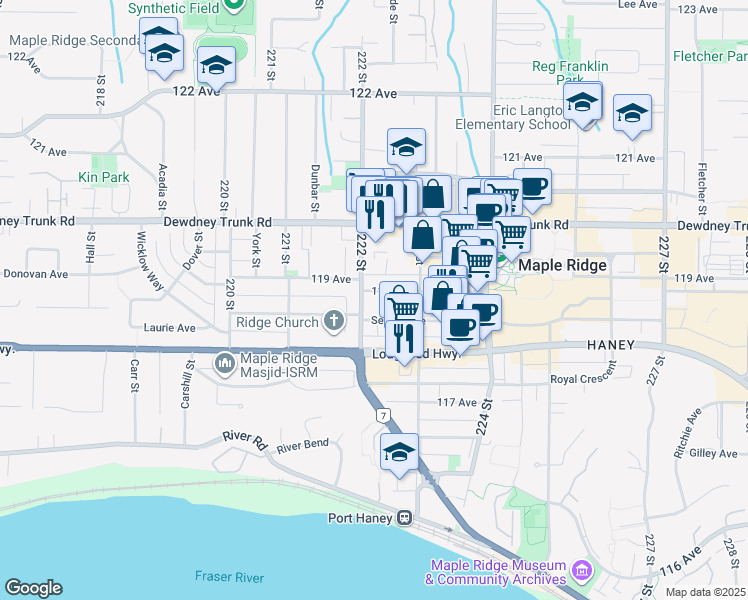Image resolution: width=748 pixels, height=600 pixels.
Task: Tap school marker beside Eric Langton Elementary
Action: (582, 102)
